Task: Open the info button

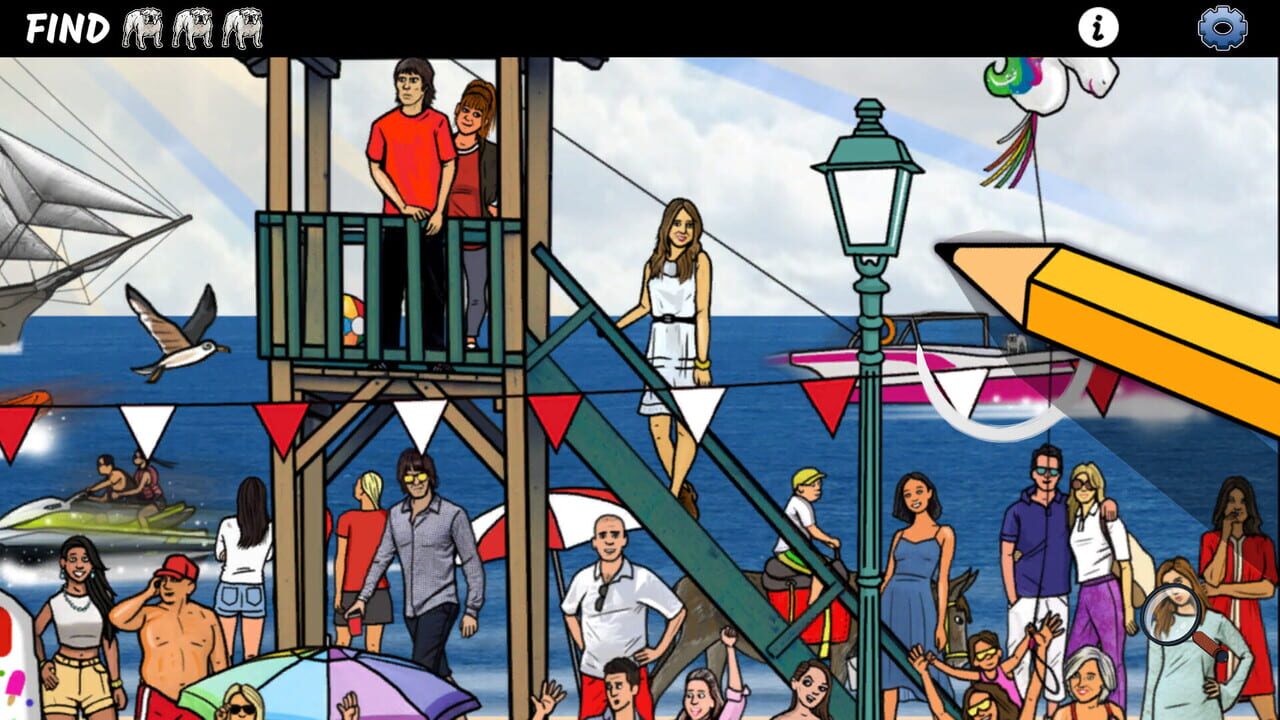Action: pyautogui.click(x=1098, y=28)
